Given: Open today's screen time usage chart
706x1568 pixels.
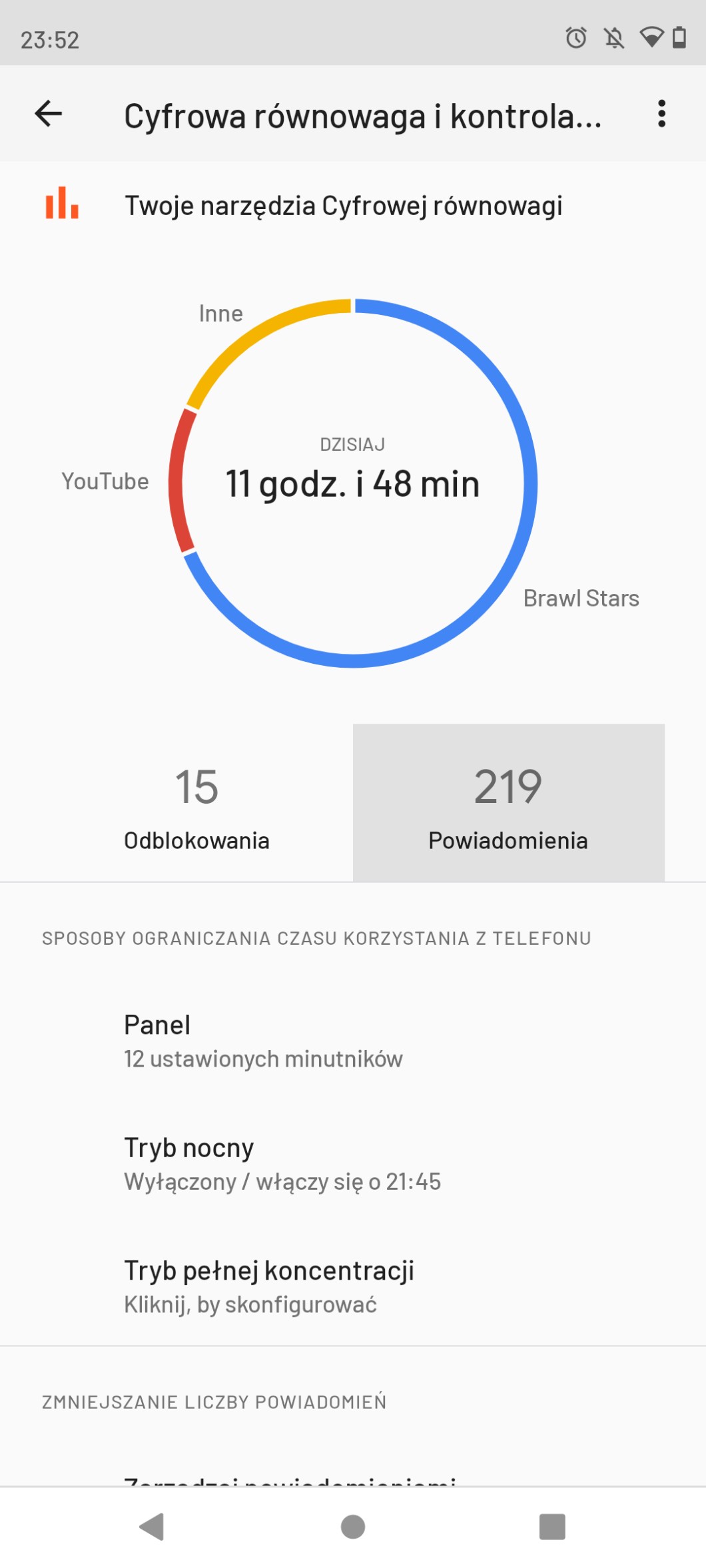Looking at the screenshot, I should (x=352, y=483).
